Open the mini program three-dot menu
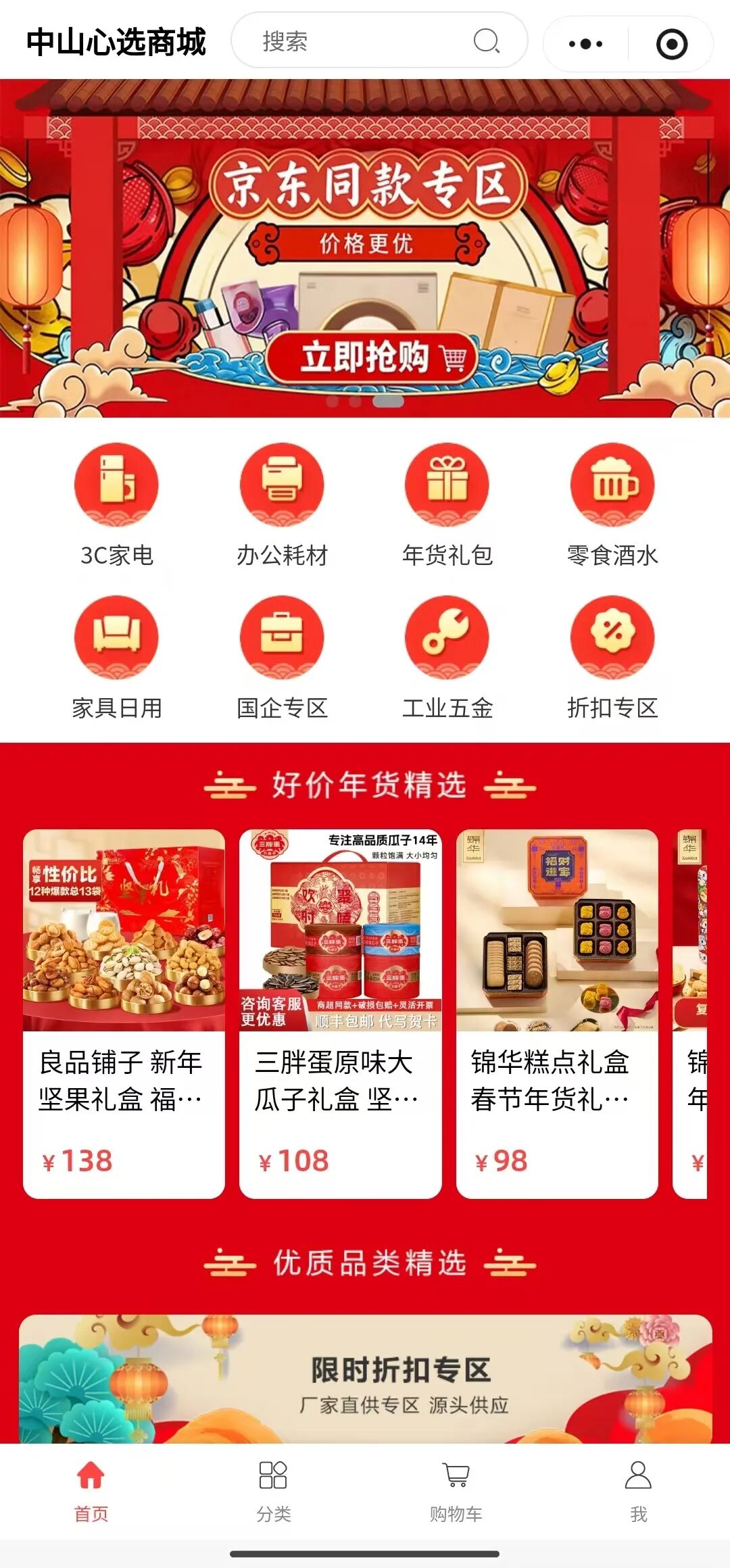Viewport: 730px width, 1568px height. (x=585, y=44)
